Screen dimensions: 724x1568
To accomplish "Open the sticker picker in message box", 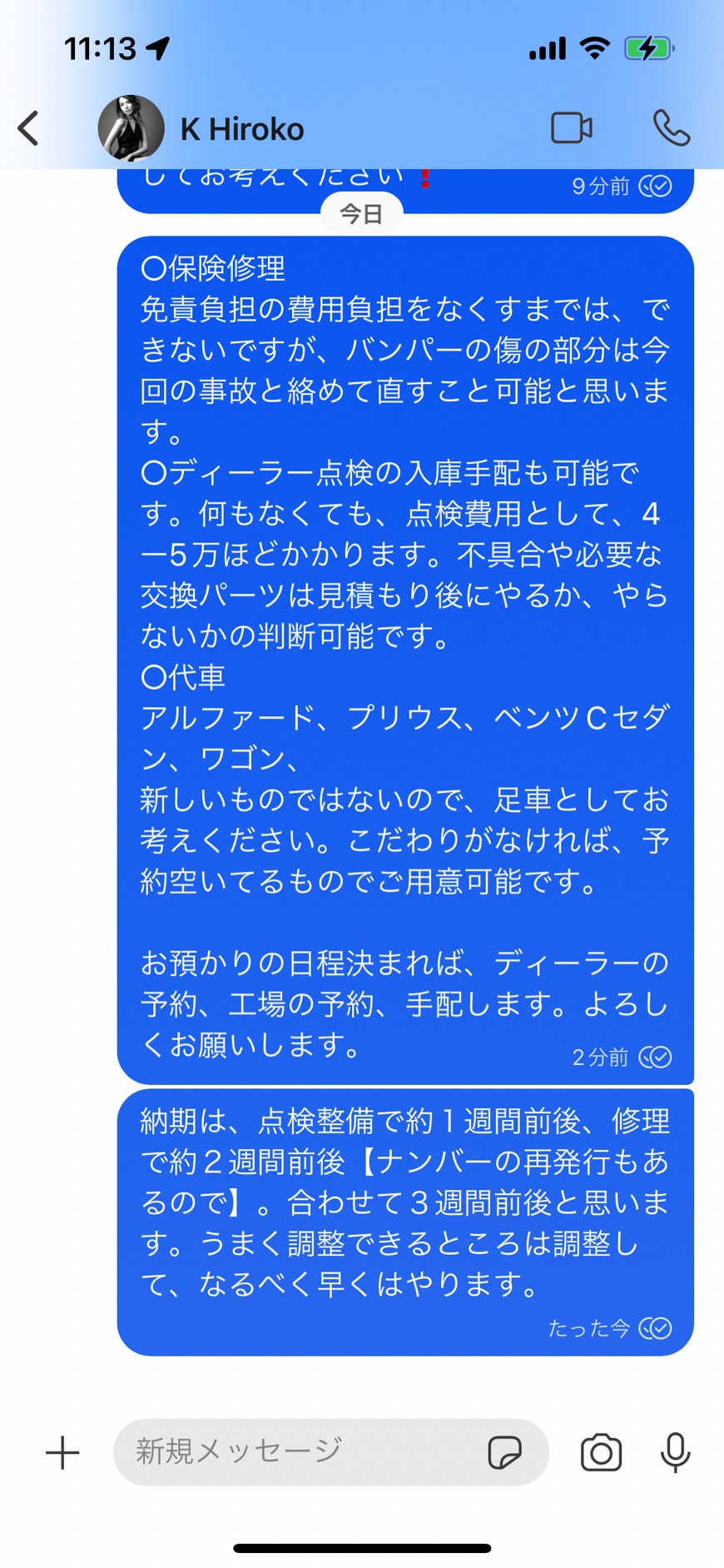I will (x=504, y=1453).
